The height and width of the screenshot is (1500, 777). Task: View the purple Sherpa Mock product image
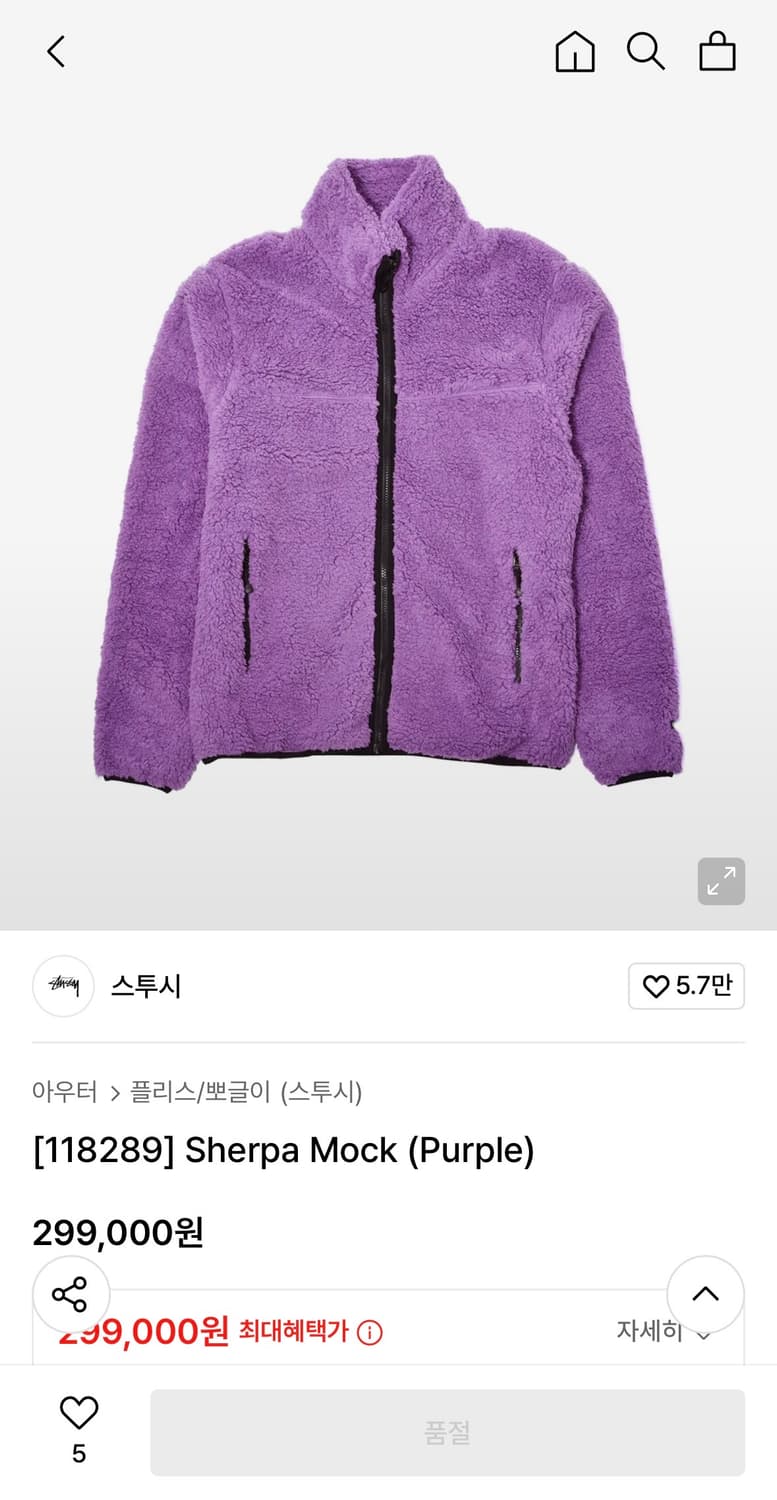point(388,470)
